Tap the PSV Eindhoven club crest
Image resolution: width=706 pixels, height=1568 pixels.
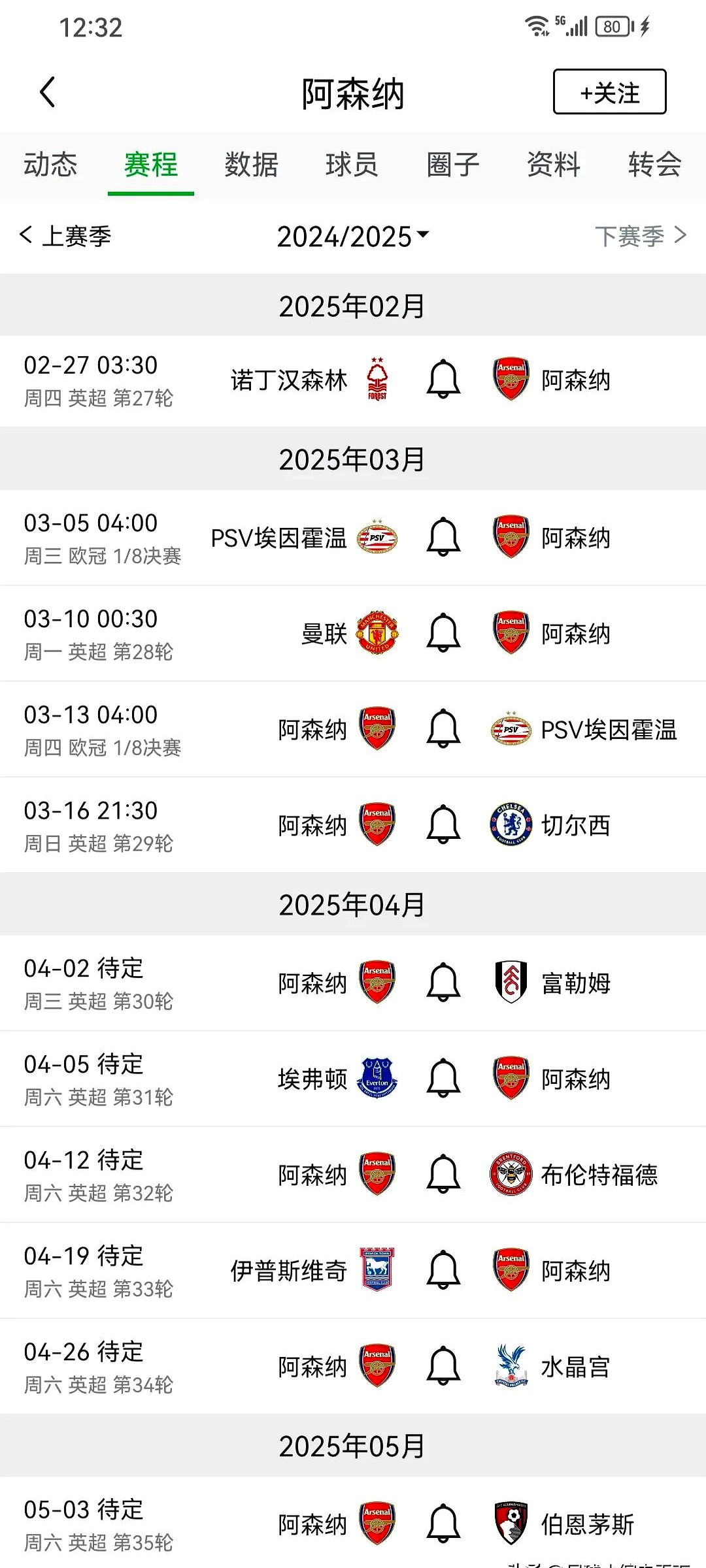click(378, 538)
